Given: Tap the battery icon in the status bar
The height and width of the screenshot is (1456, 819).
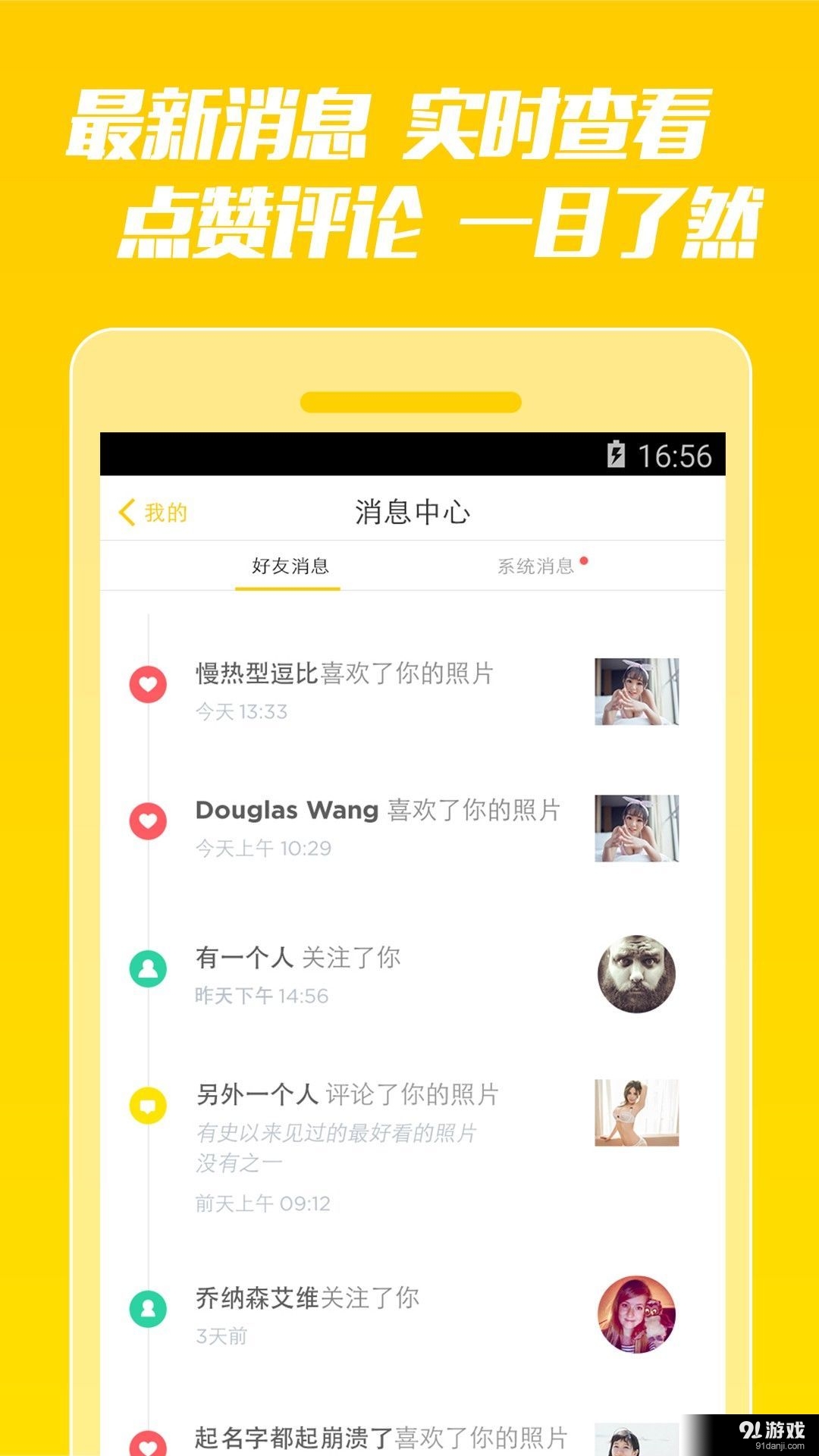Looking at the screenshot, I should point(616,453).
